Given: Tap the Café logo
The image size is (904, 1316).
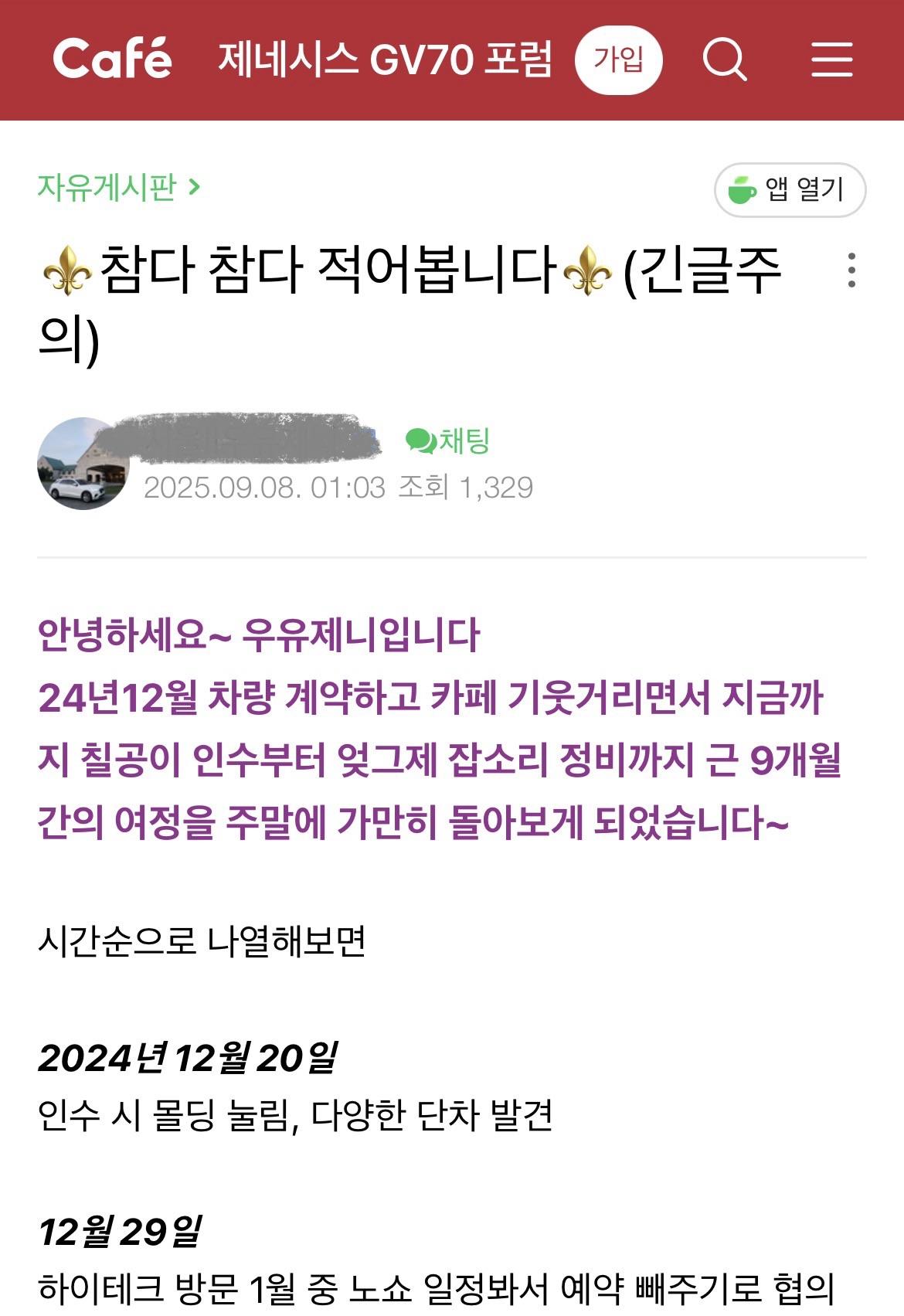Looking at the screenshot, I should point(112,59).
